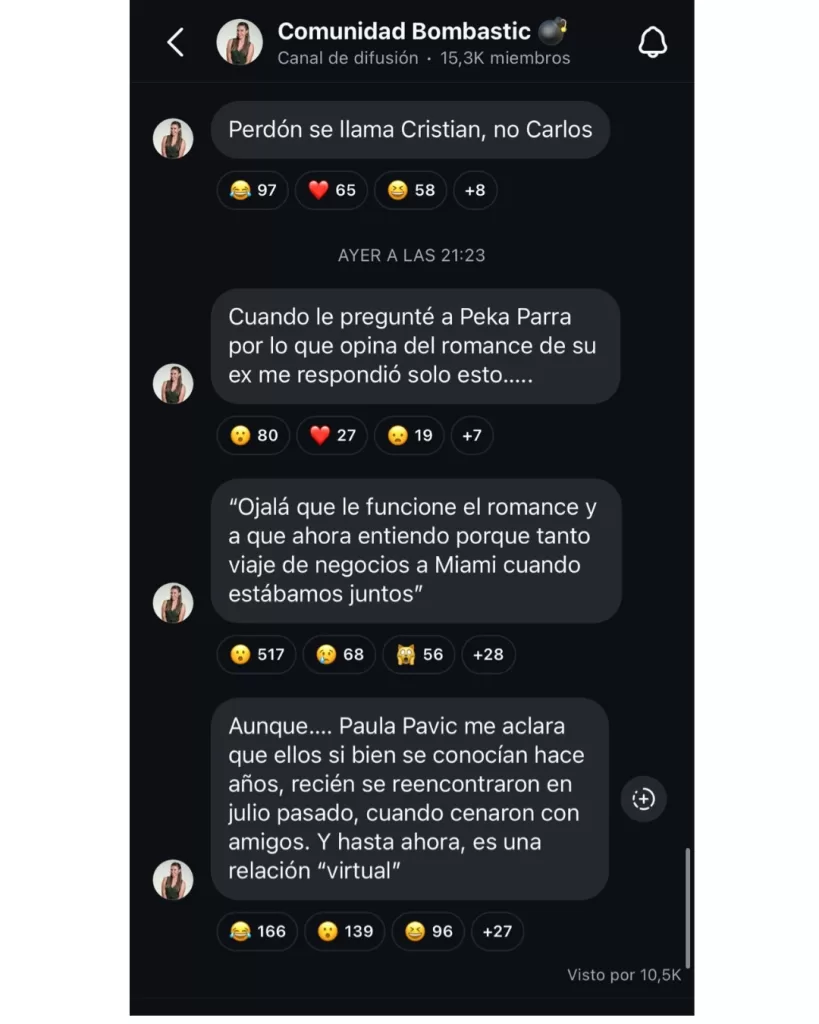Tap the scared cat reaction with 56

point(418,654)
